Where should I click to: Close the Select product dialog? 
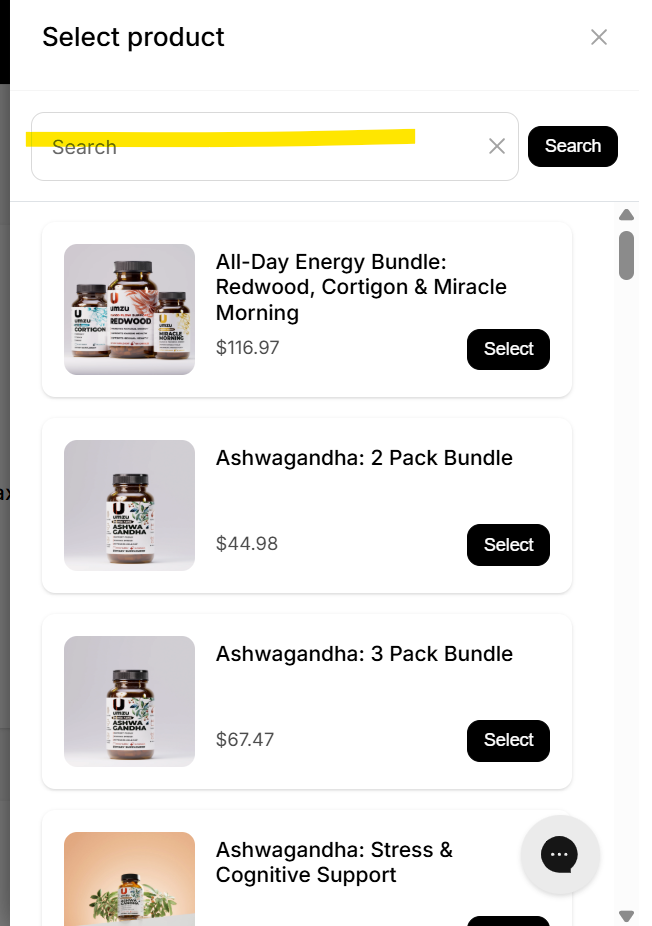pyautogui.click(x=599, y=37)
